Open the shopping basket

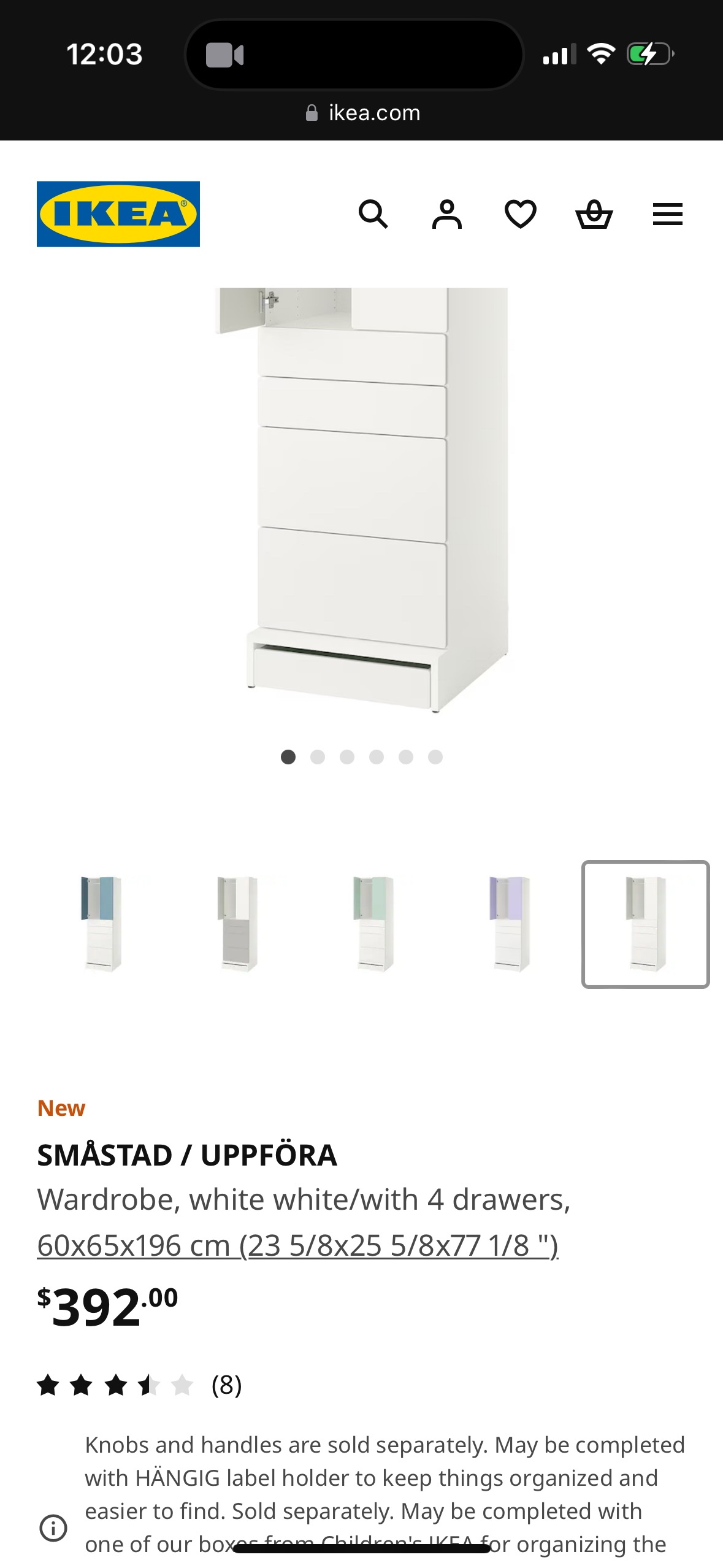point(594,214)
